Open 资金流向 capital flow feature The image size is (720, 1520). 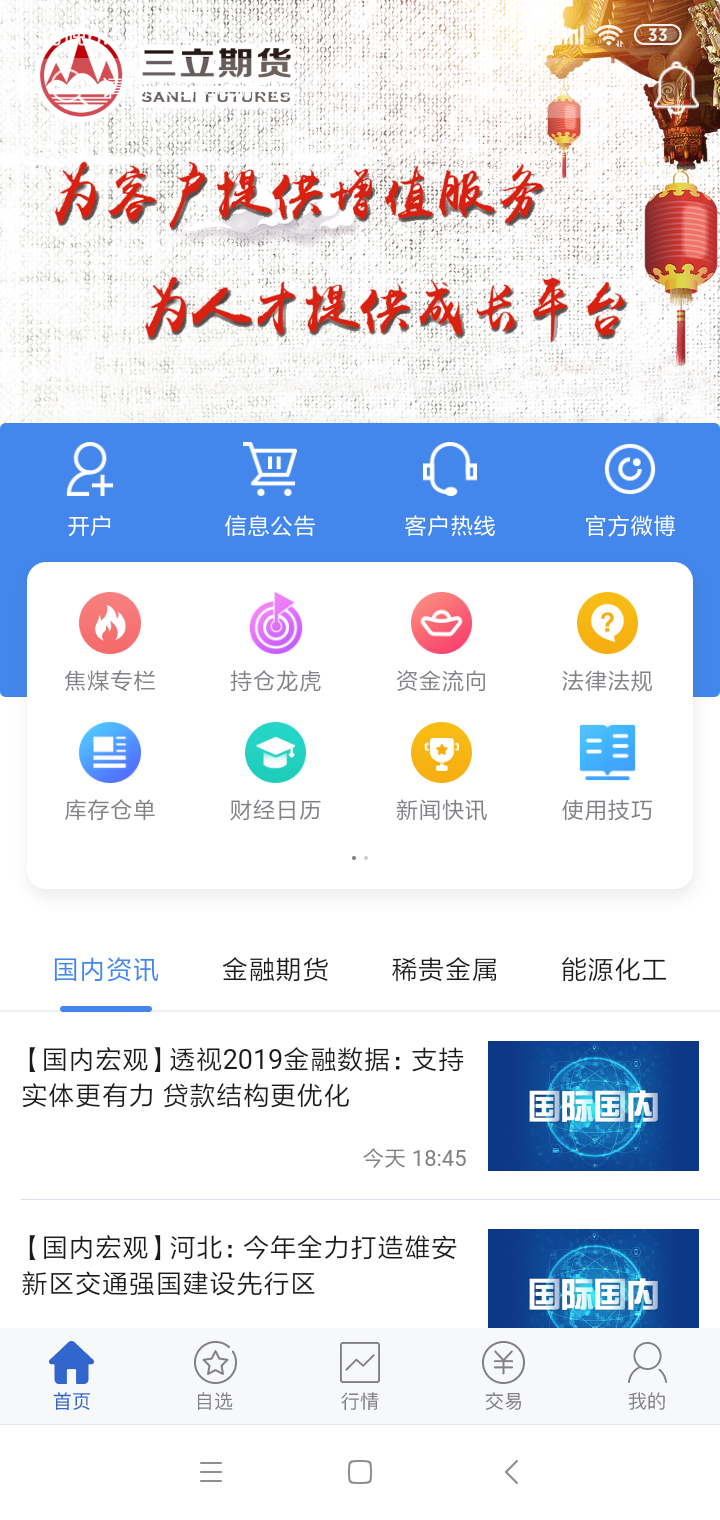point(442,640)
